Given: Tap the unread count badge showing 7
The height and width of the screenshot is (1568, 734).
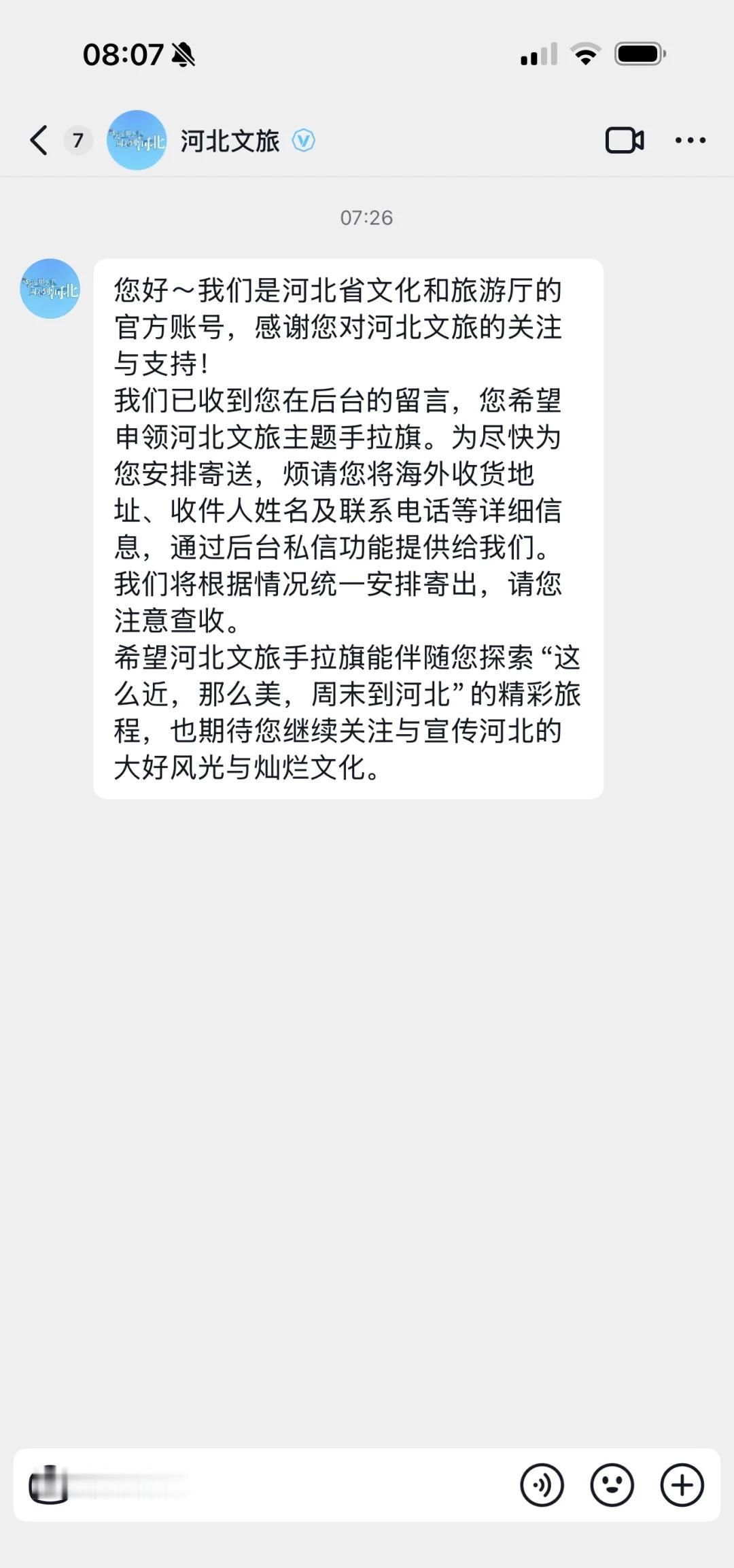Looking at the screenshot, I should pos(78,142).
